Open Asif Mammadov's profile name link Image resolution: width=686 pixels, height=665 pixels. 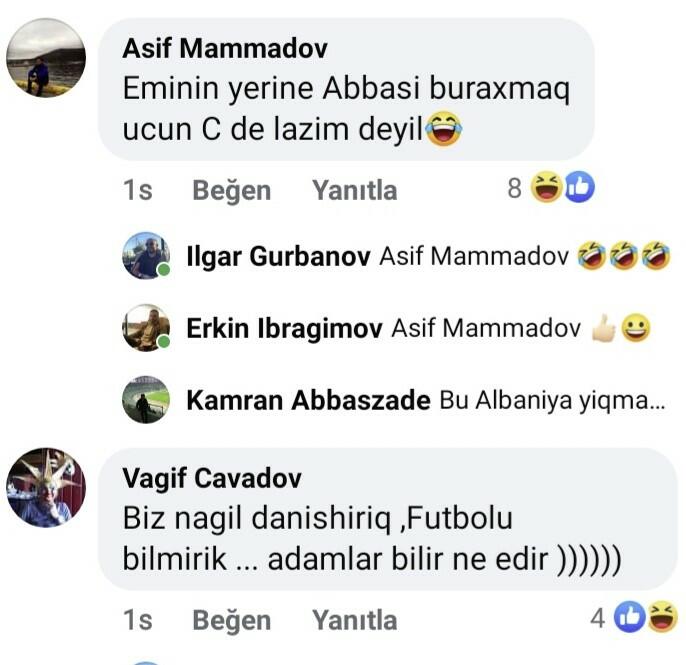coord(224,49)
